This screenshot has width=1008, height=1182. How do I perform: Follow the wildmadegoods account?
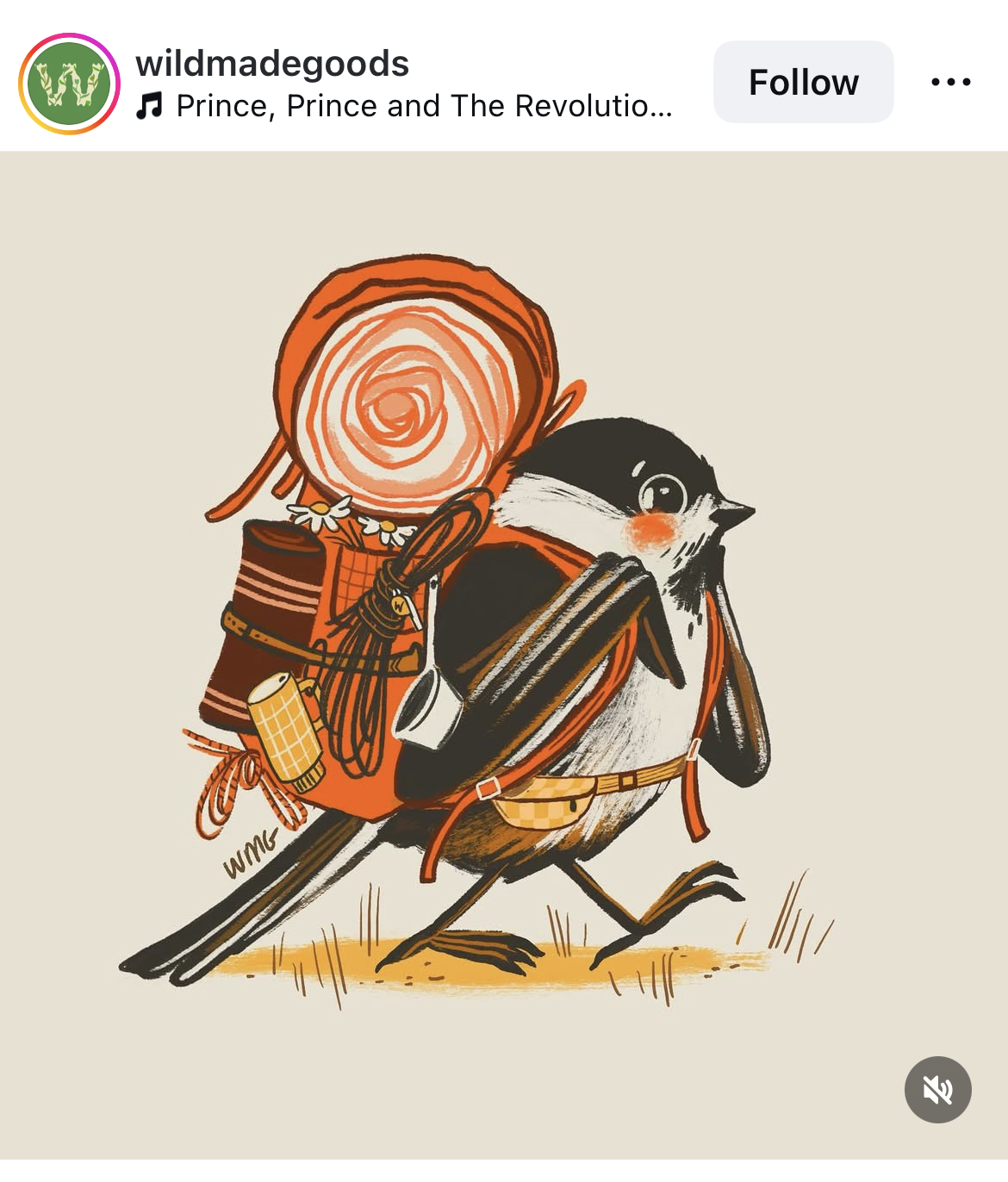coord(803,82)
